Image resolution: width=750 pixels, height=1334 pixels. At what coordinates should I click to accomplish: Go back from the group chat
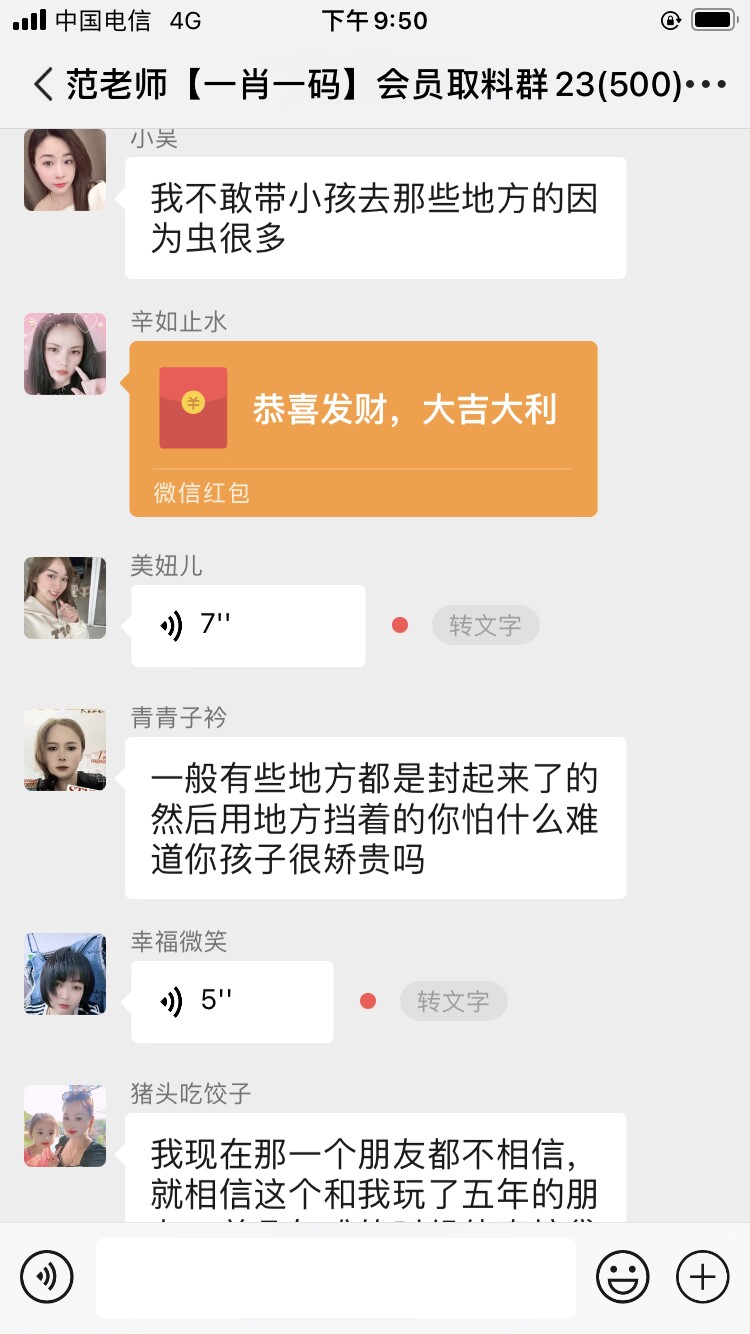coord(42,85)
